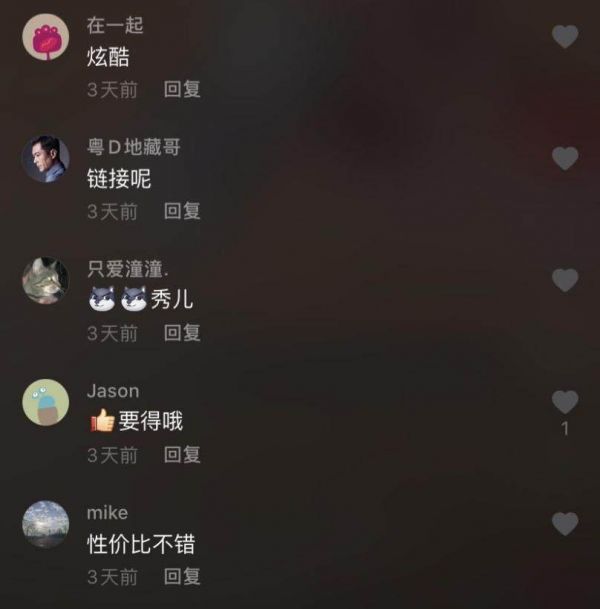Image resolution: width=600 pixels, height=609 pixels.
Task: Open mike's profile avatar
Action: pos(45,525)
